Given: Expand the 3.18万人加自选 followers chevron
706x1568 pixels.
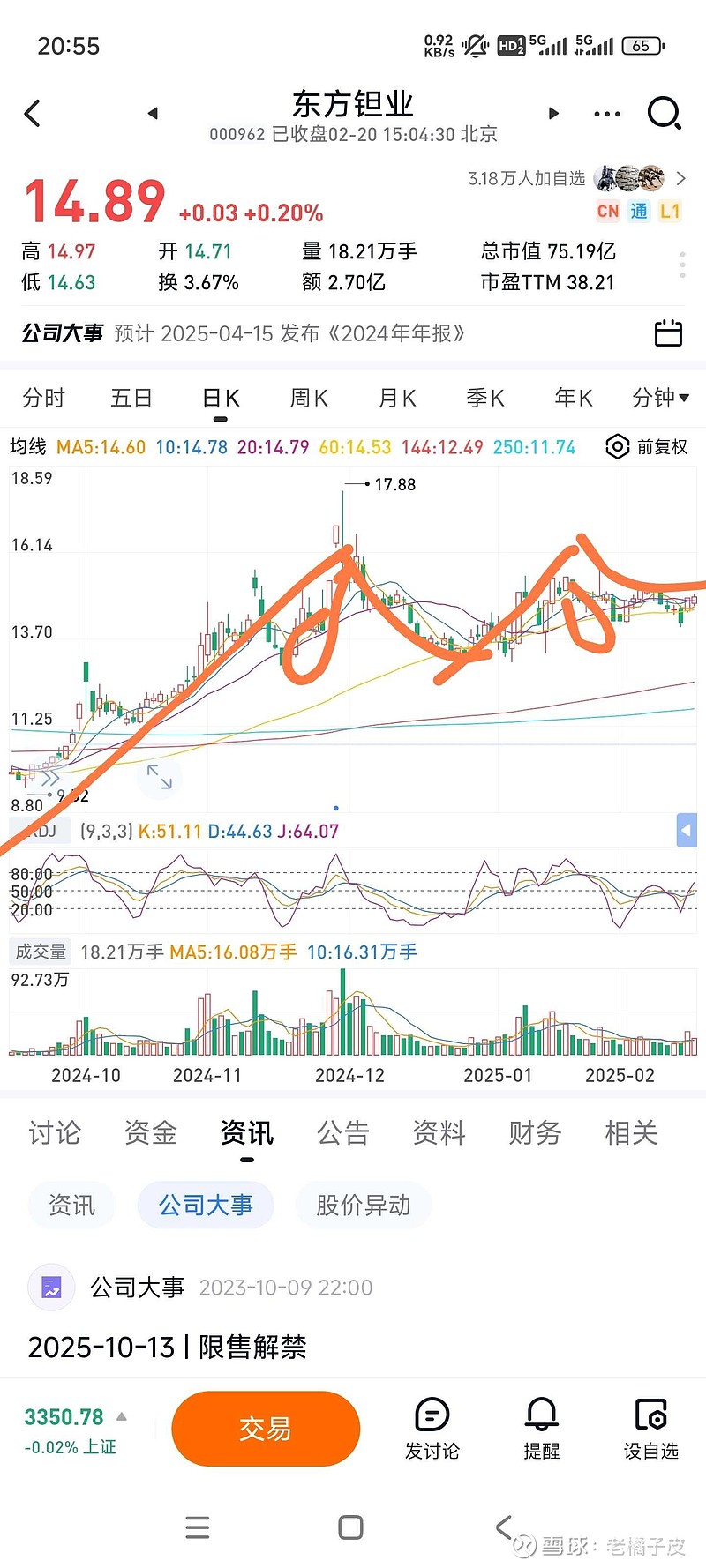Looking at the screenshot, I should coord(680,178).
